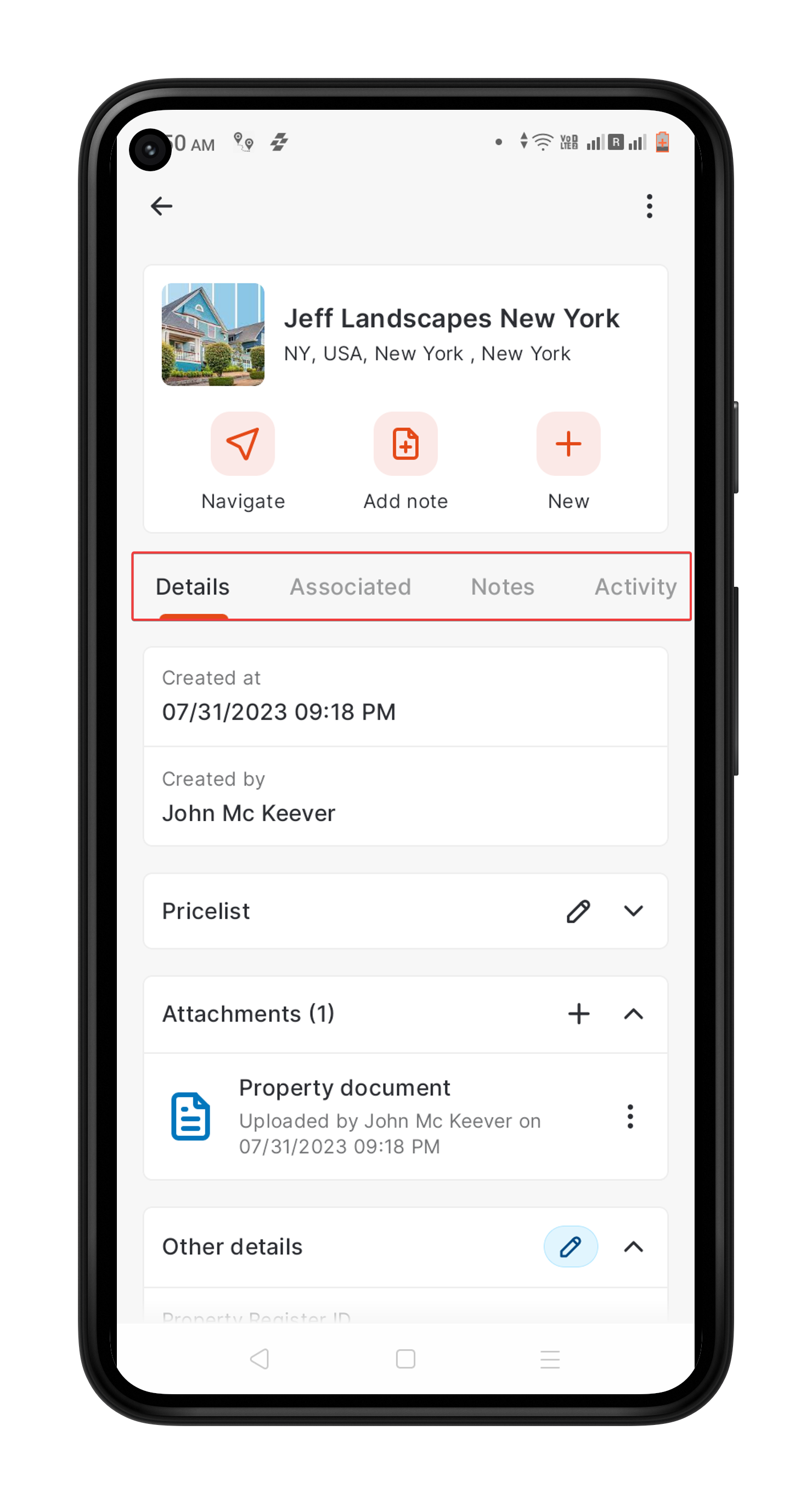
Task: Switch to the Notes tab
Action: [503, 587]
